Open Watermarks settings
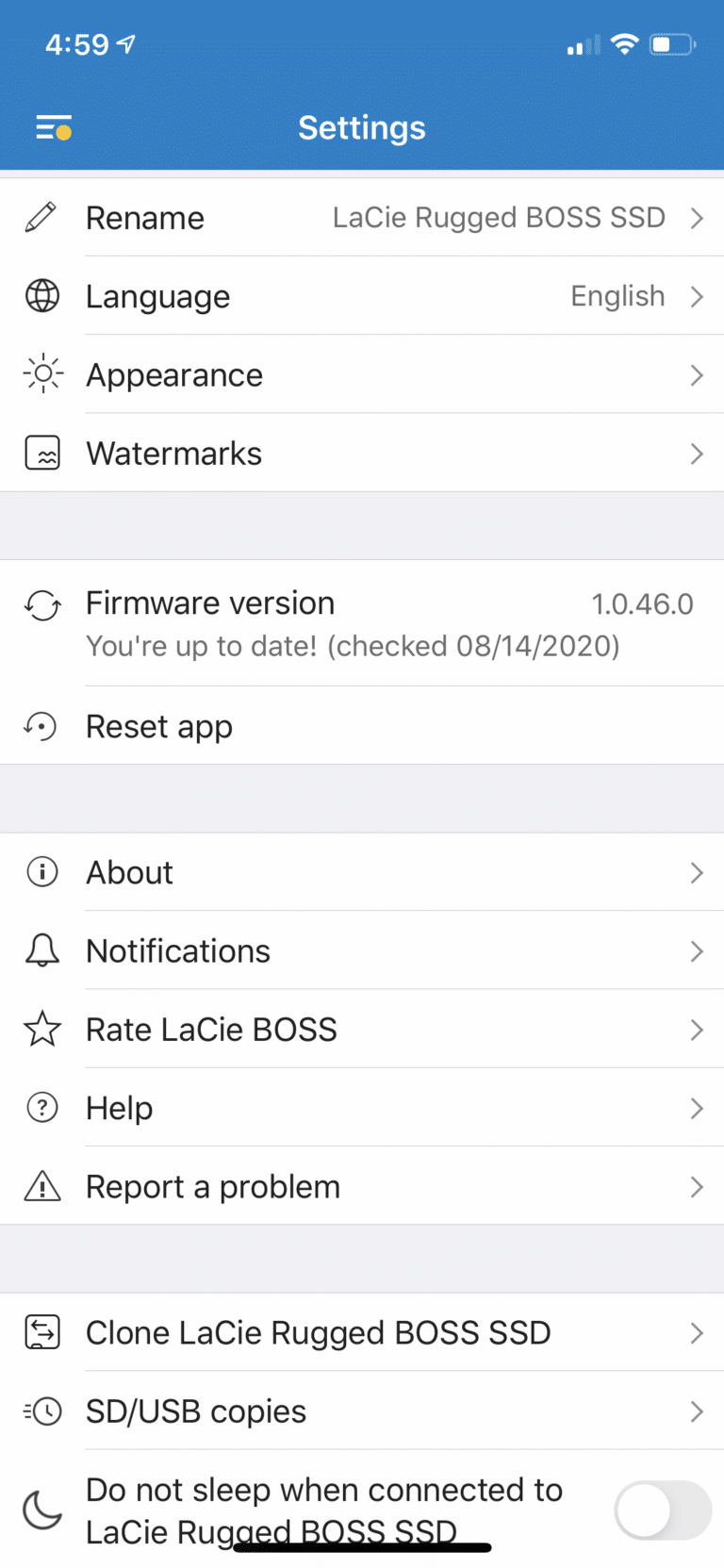The width and height of the screenshot is (724, 1568). tap(362, 453)
